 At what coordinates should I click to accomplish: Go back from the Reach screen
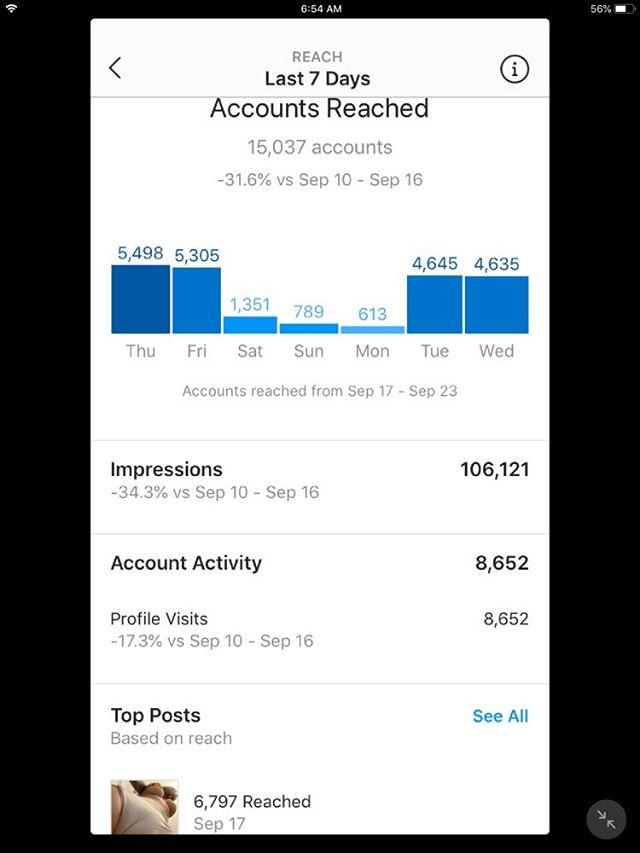click(x=115, y=68)
